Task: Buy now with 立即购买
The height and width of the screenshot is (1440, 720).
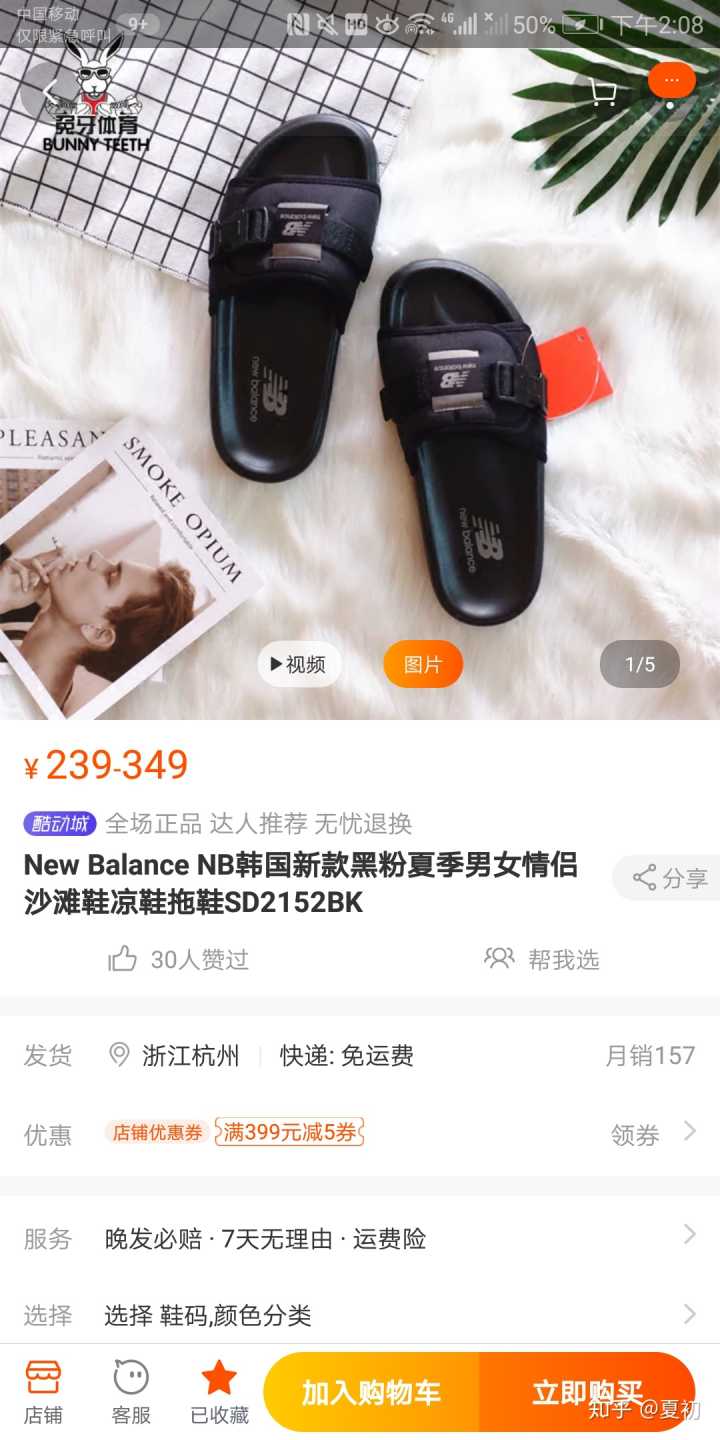Action: point(587,1393)
